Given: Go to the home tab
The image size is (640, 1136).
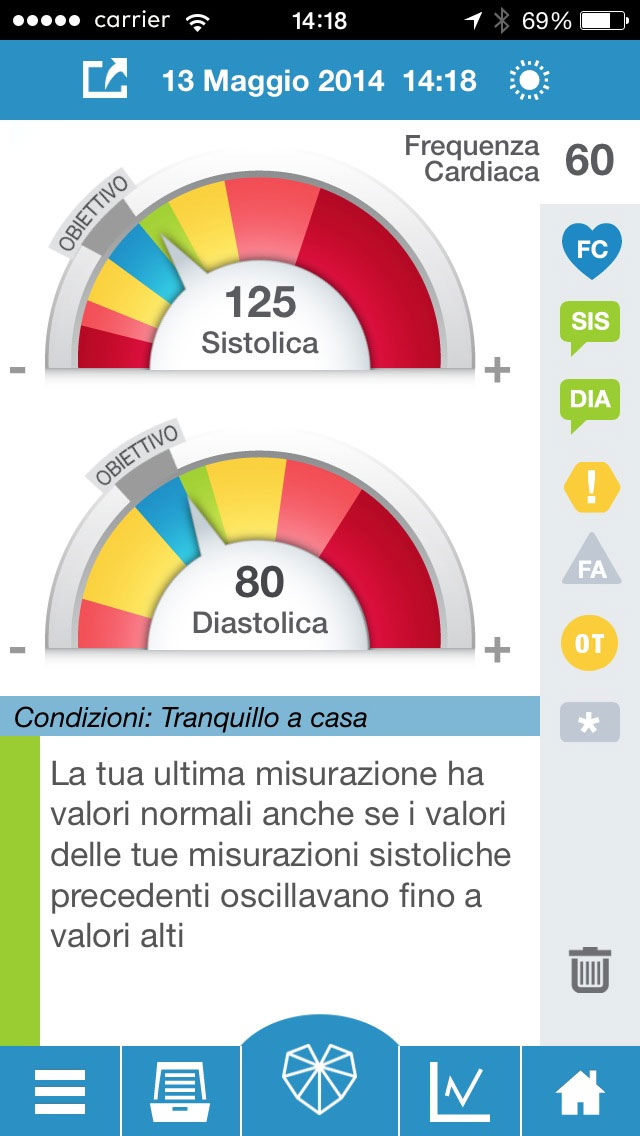Looking at the screenshot, I should click(581, 1092).
